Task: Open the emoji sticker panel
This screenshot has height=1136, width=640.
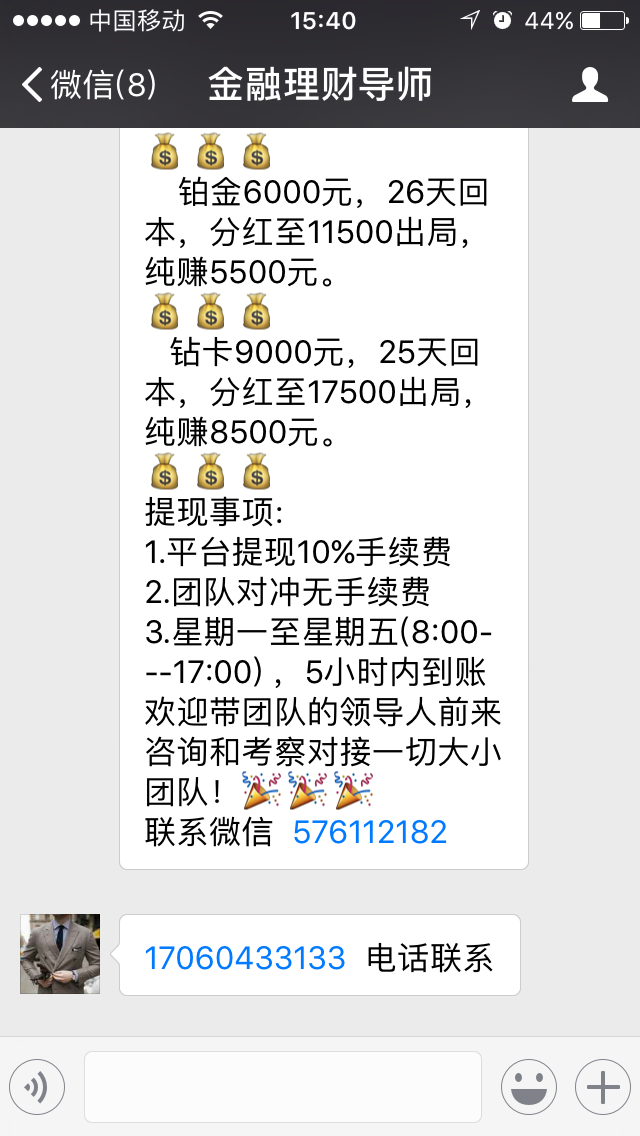Action: [x=528, y=1087]
